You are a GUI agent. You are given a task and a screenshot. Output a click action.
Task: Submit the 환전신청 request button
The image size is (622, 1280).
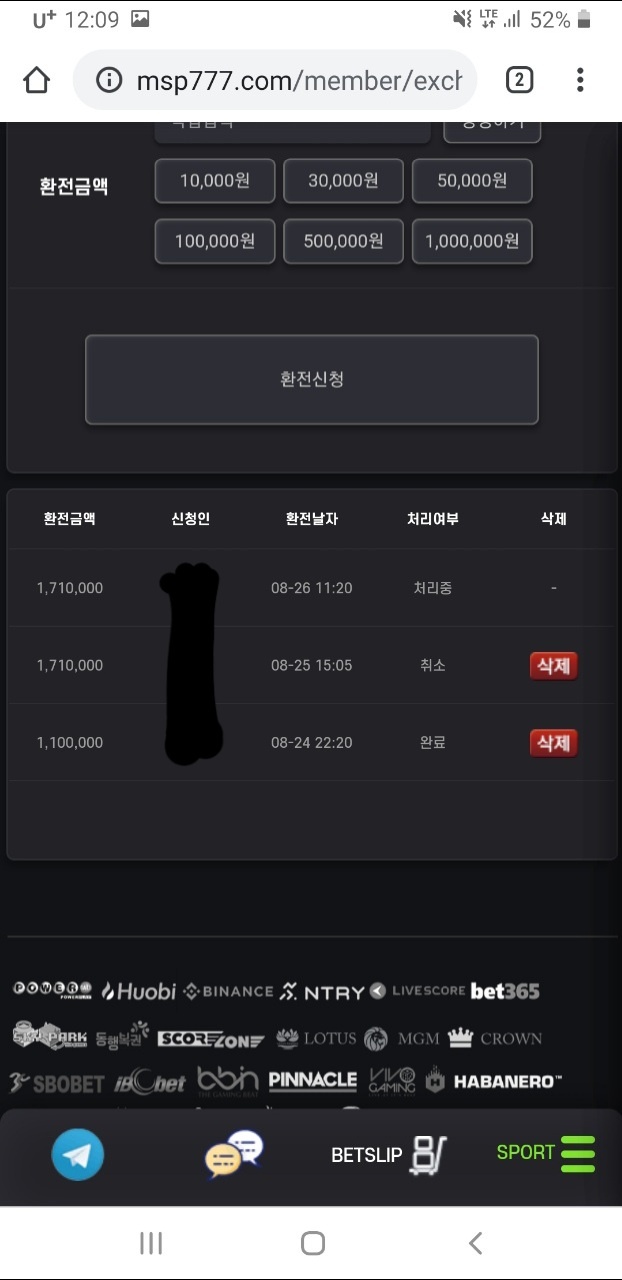coord(312,380)
